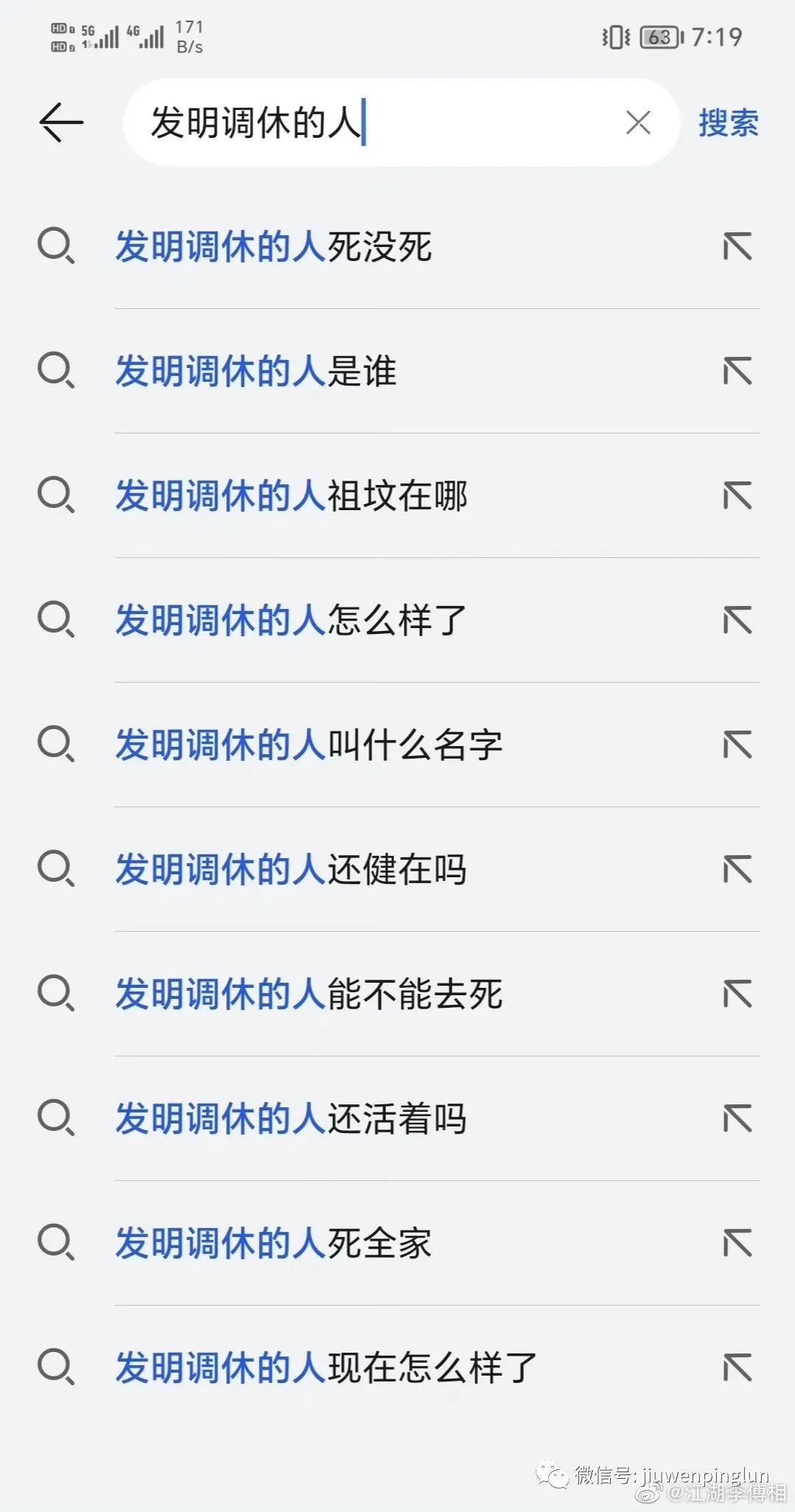This screenshot has width=795, height=1512.
Task: Choose suggestion 发明调休的人现在怎么样了
Action: (326, 1368)
